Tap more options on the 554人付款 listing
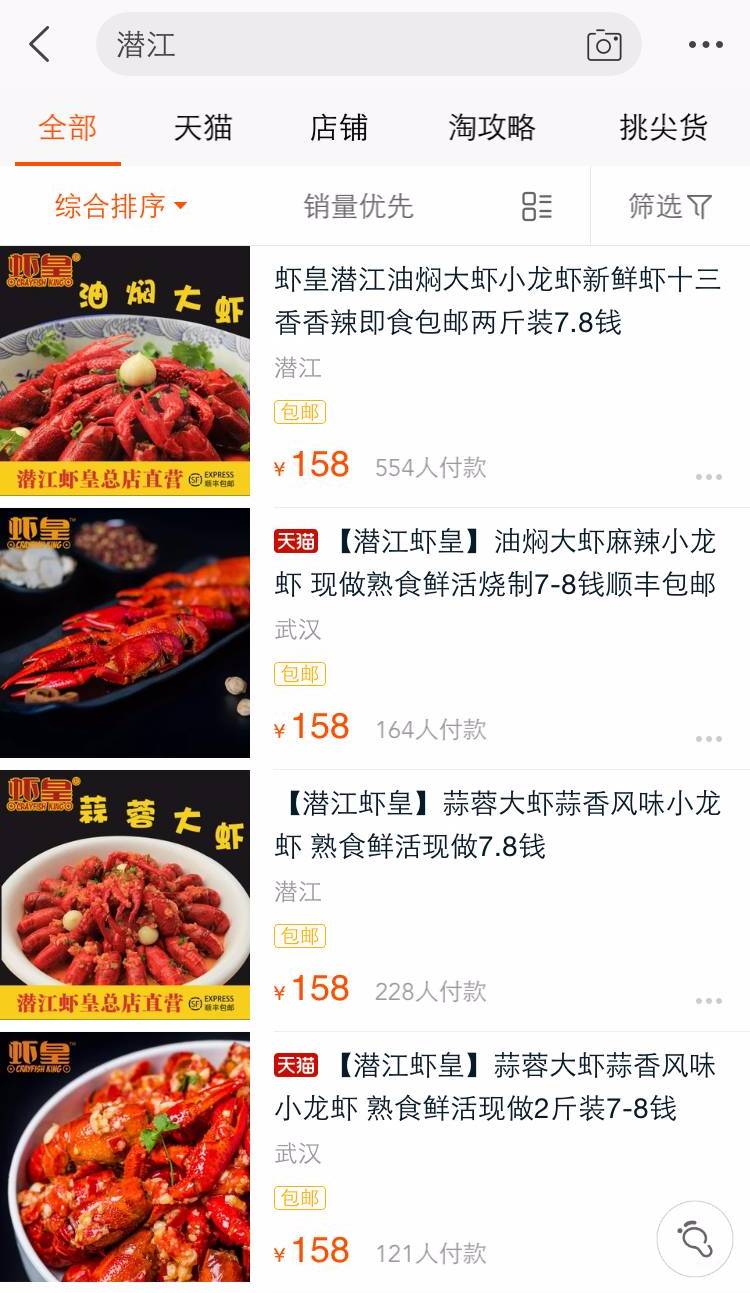Screen dimensions: 750x1293 coord(709,477)
